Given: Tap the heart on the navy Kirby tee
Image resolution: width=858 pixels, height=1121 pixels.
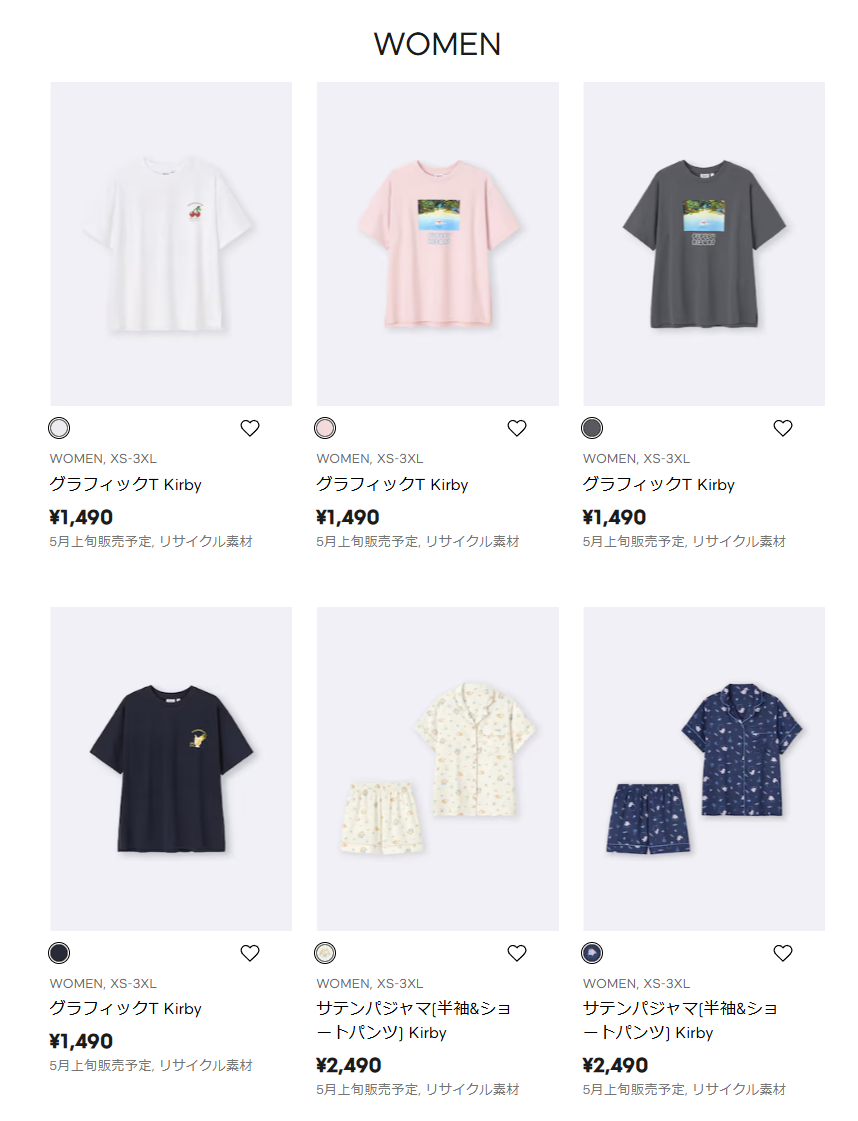Looking at the screenshot, I should [x=250, y=953].
